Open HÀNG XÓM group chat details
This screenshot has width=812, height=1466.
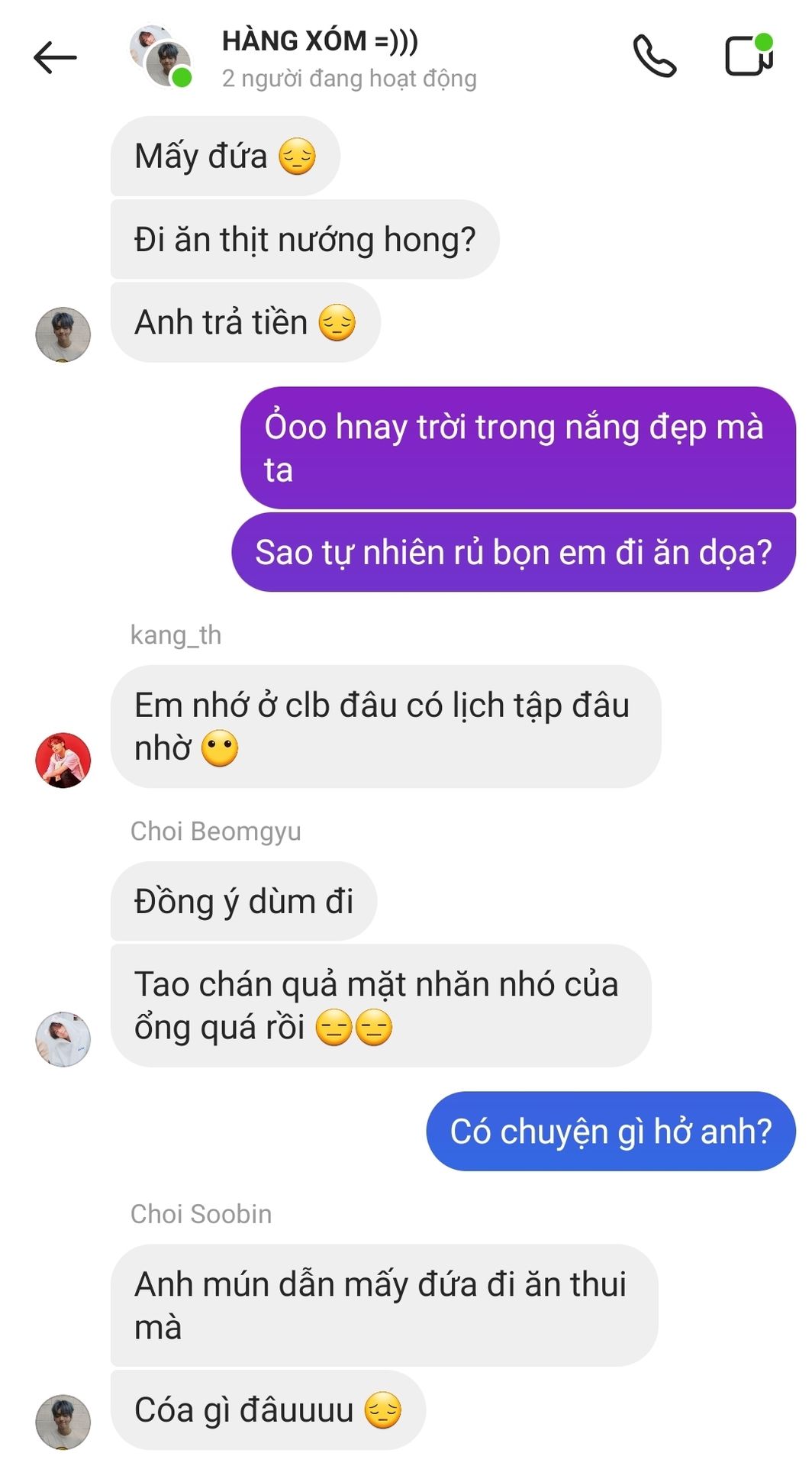pyautogui.click(x=320, y=41)
